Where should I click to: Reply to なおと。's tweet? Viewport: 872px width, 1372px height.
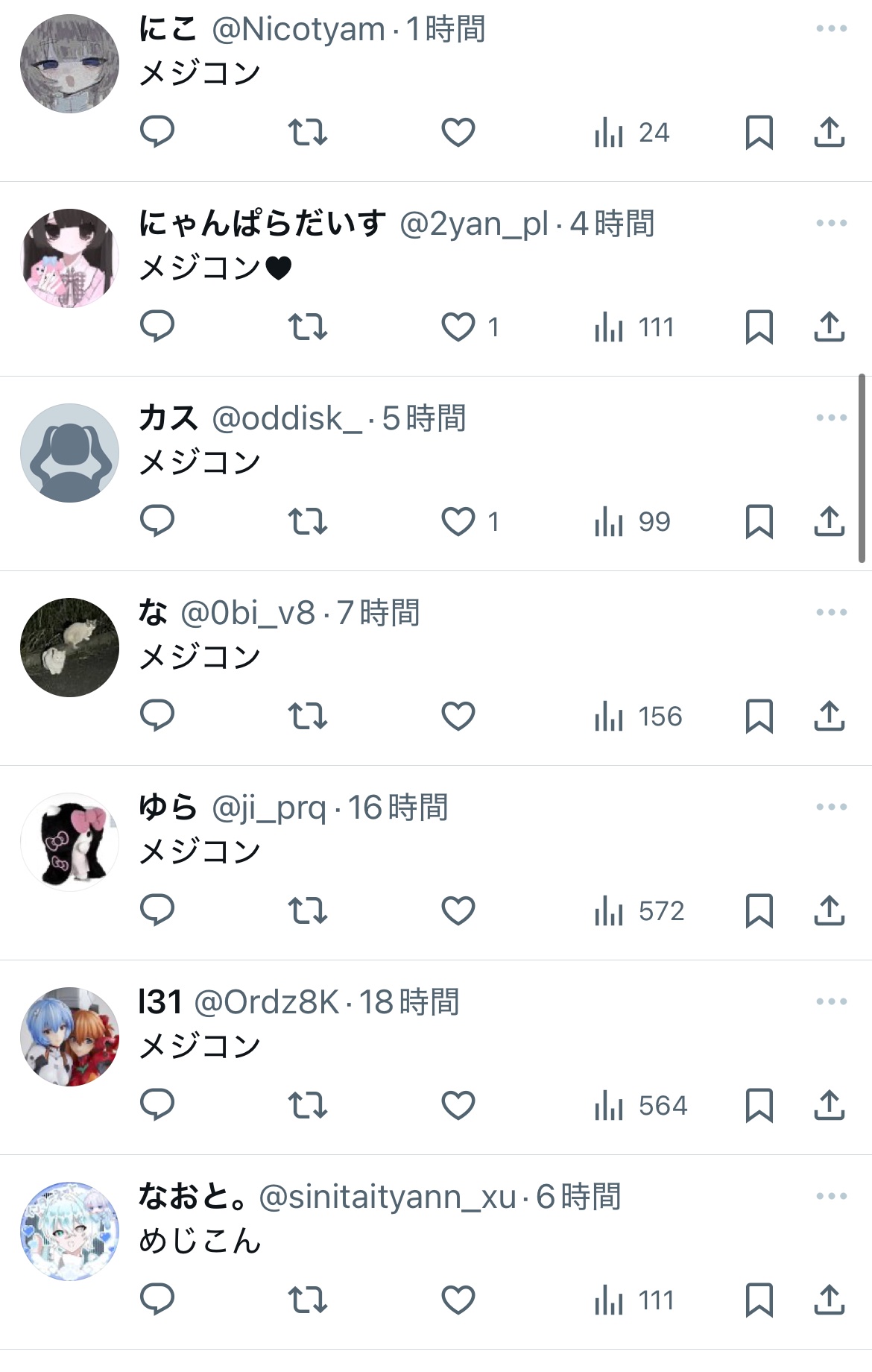pos(157,1300)
